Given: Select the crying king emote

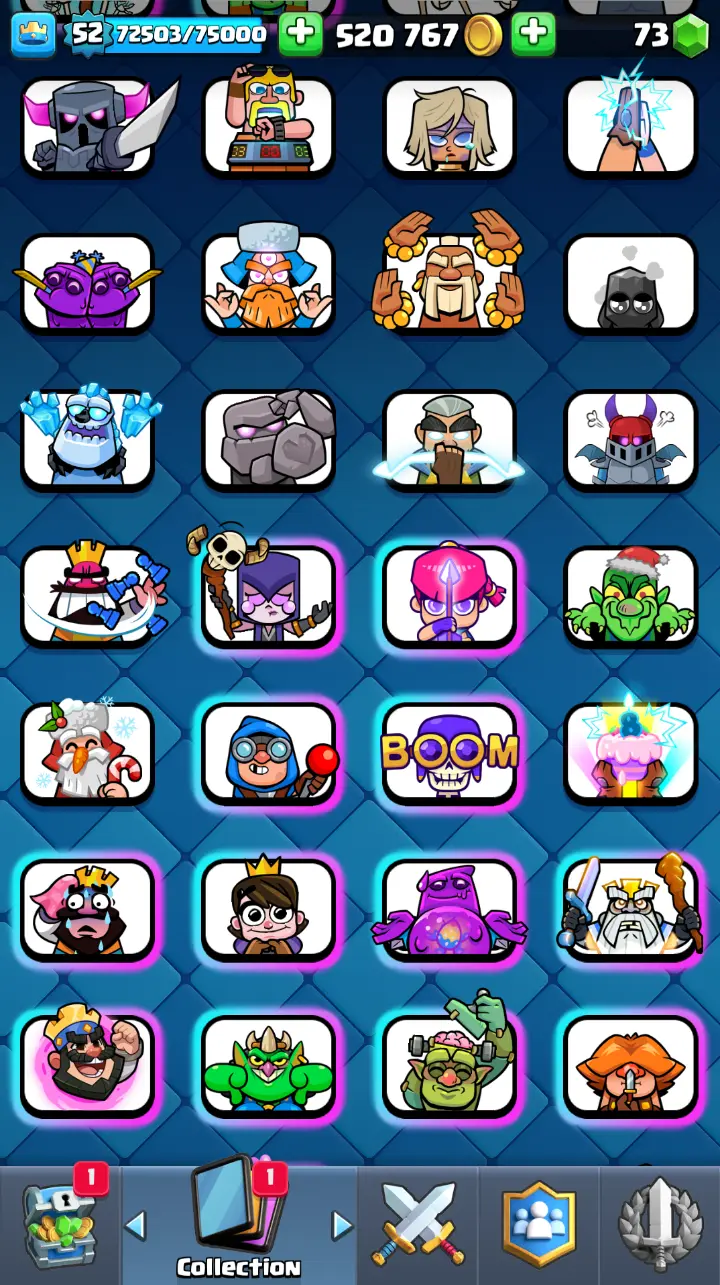Looking at the screenshot, I should (88, 908).
